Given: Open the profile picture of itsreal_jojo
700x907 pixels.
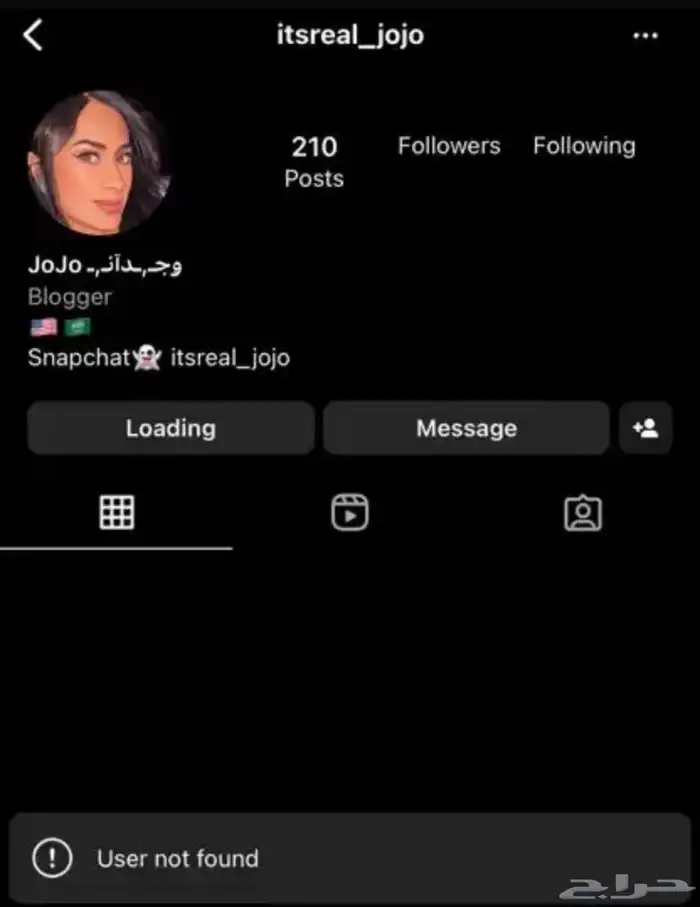Looking at the screenshot, I should pyautogui.click(x=98, y=163).
